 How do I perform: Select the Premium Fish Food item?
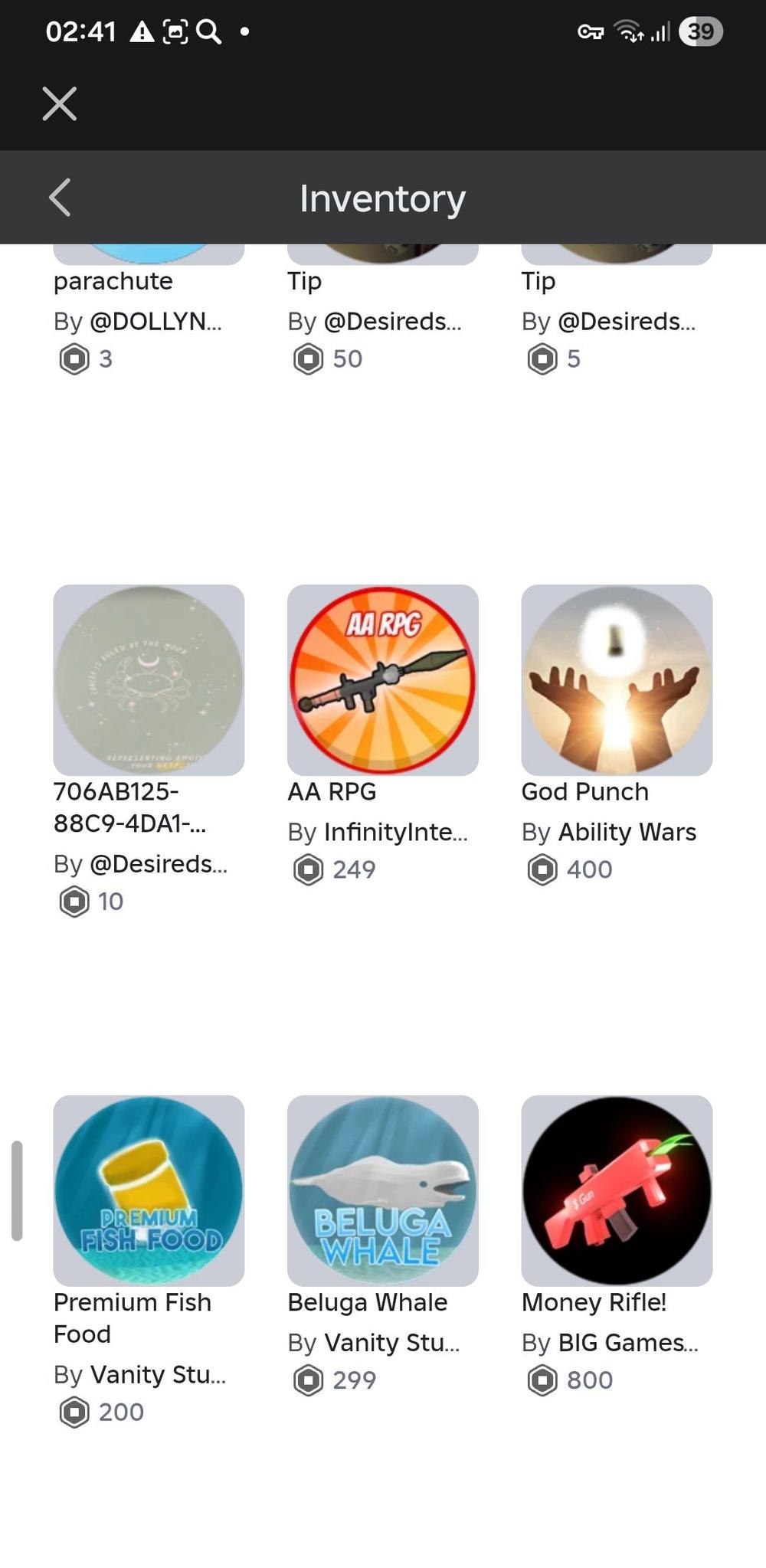pos(149,1190)
